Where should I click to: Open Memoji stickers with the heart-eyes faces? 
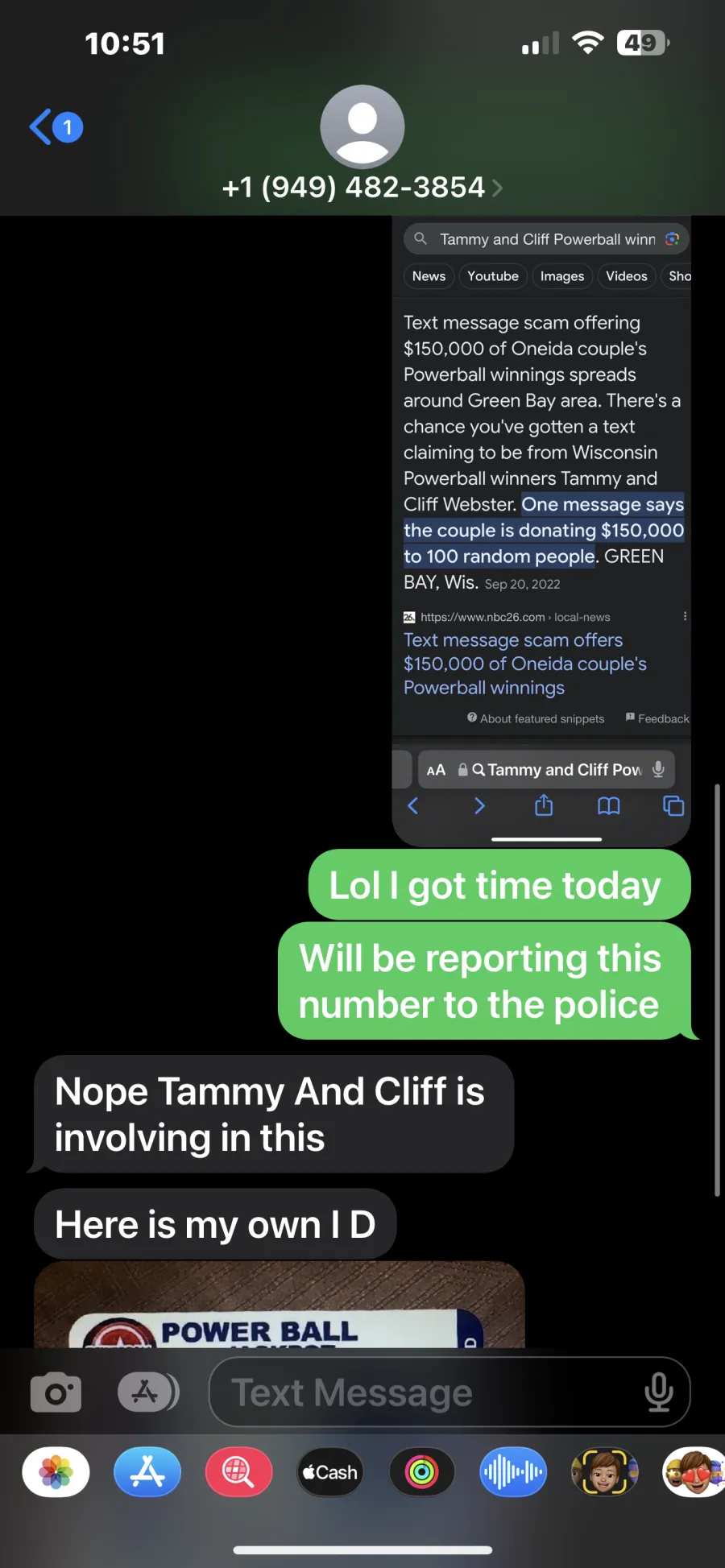point(694,1472)
